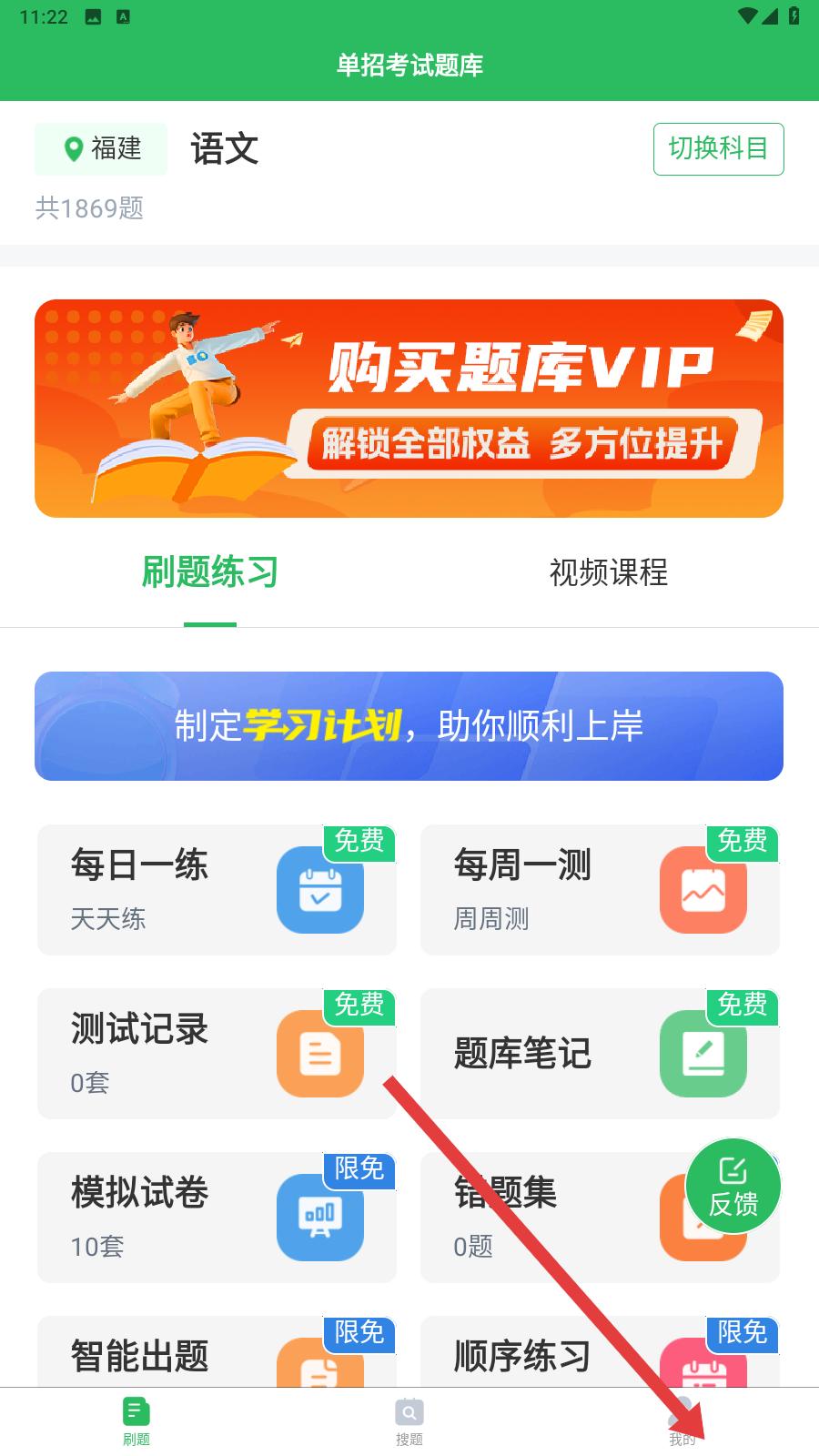Image resolution: width=819 pixels, height=1456 pixels.
Task: Open the 购买题库VIP banner
Action: click(409, 409)
